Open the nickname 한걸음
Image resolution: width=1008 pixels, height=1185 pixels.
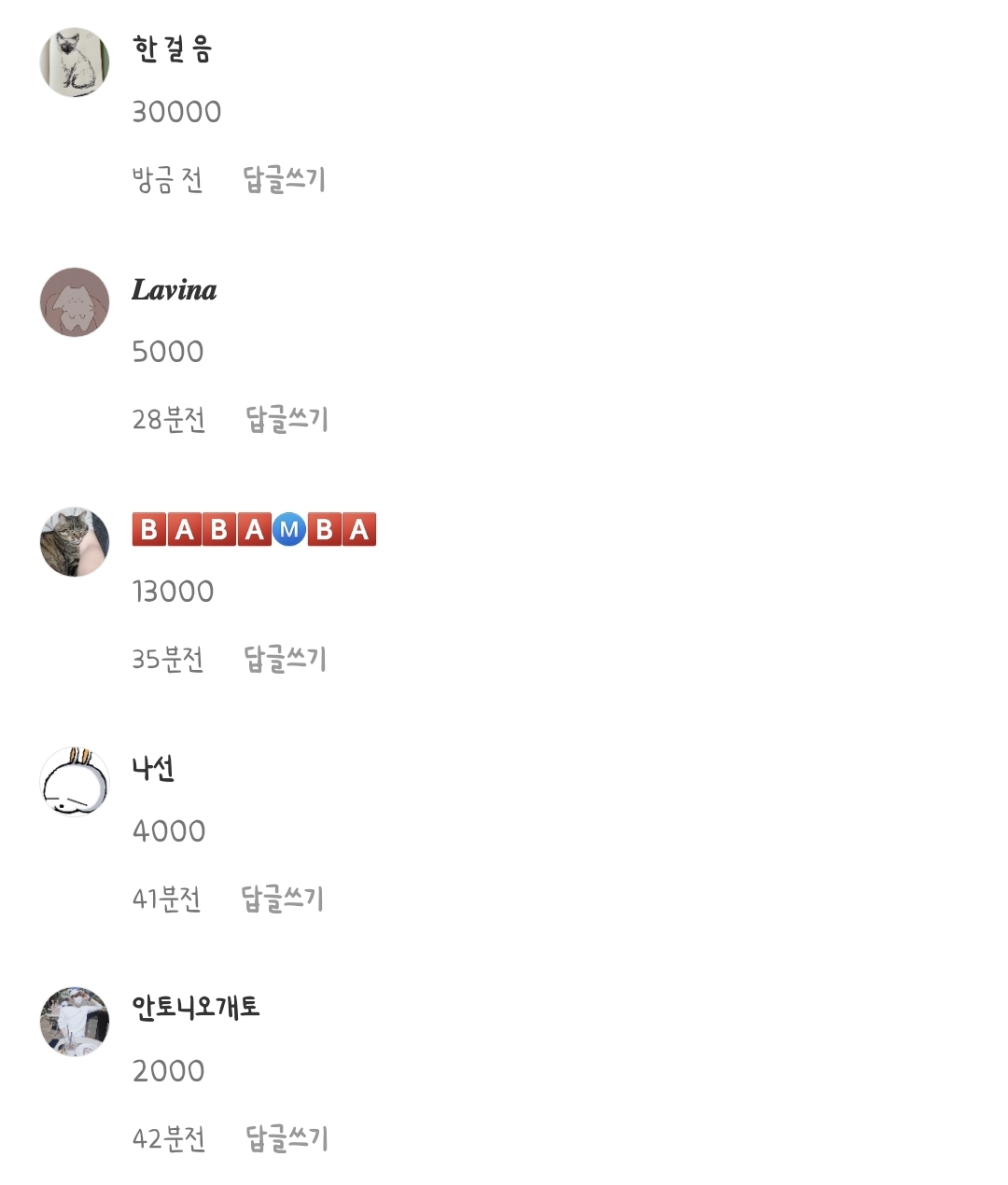coord(173,49)
